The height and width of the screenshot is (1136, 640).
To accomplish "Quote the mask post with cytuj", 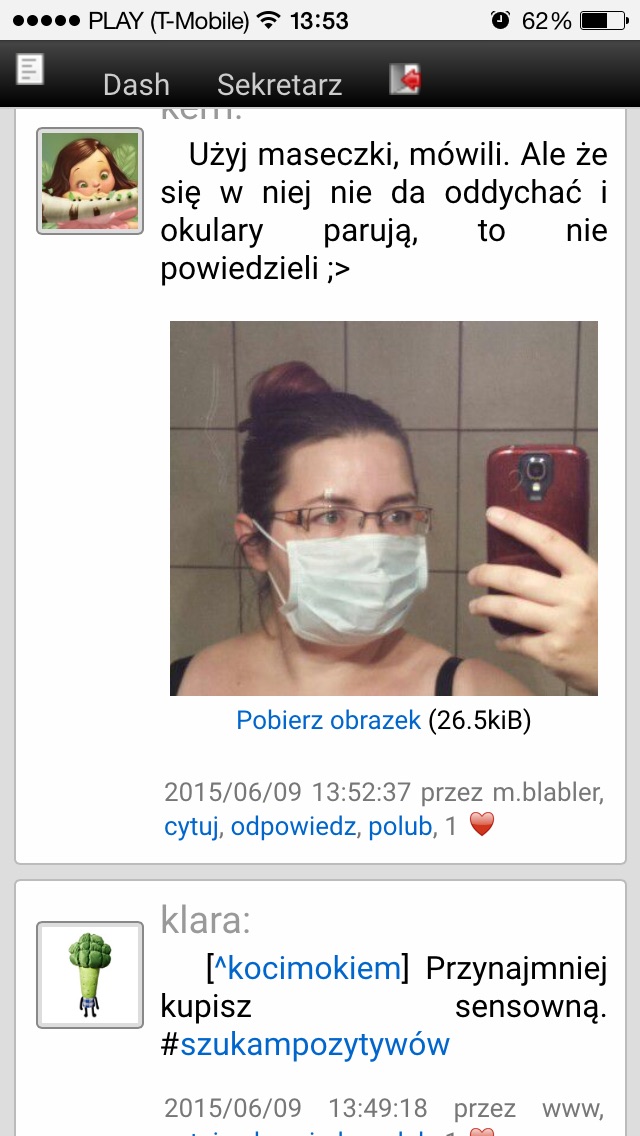I will [191, 827].
